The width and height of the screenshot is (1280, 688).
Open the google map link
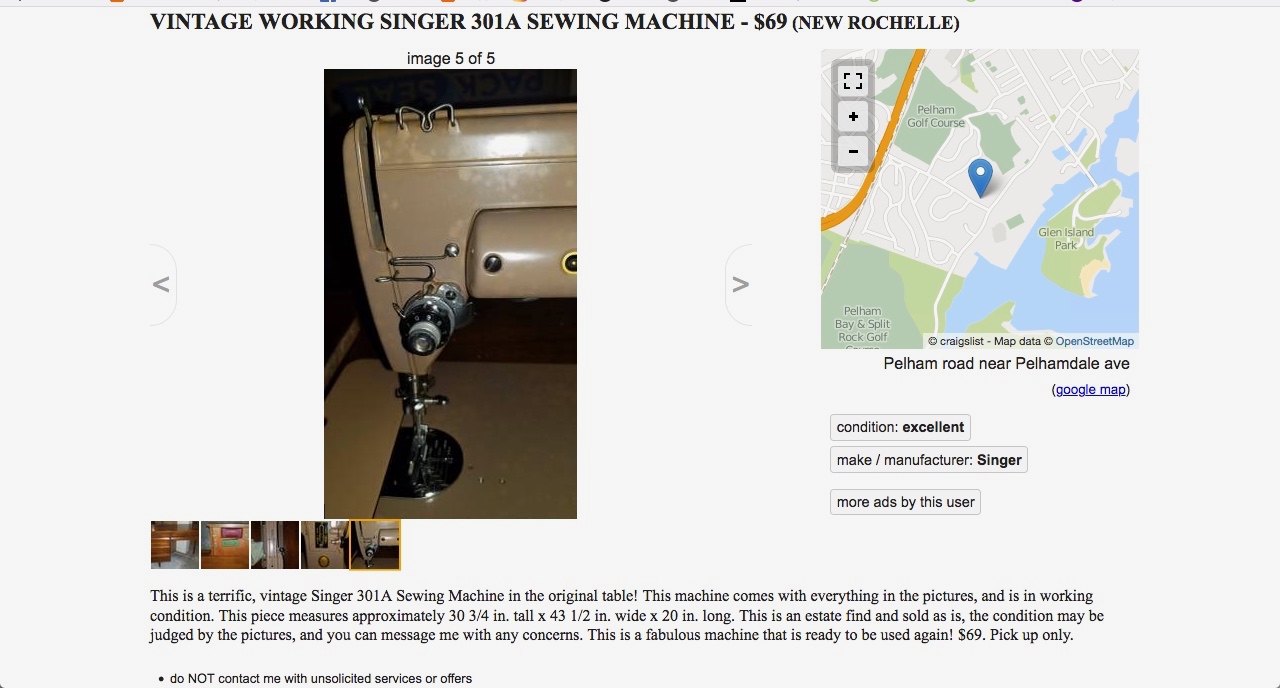(1090, 390)
